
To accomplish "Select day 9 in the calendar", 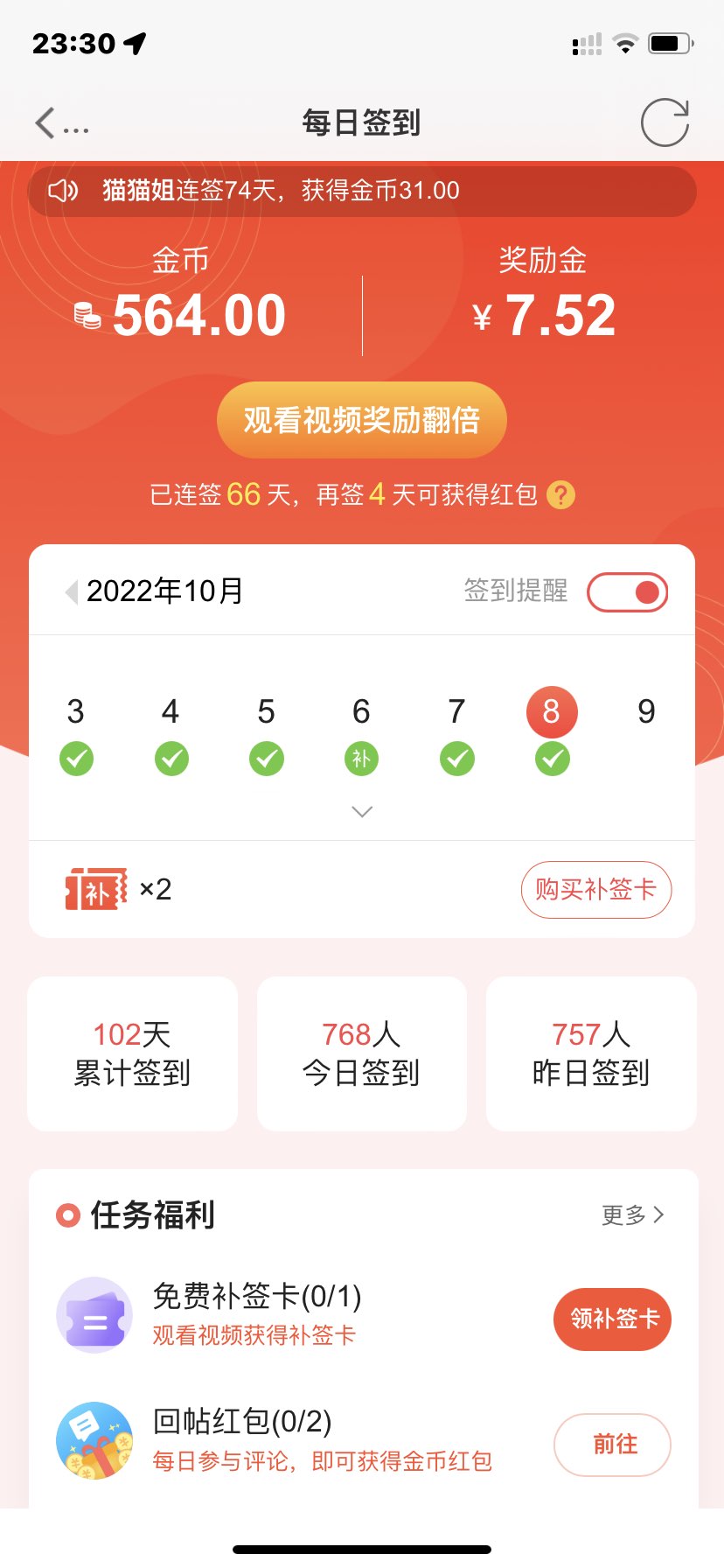I will [x=646, y=712].
